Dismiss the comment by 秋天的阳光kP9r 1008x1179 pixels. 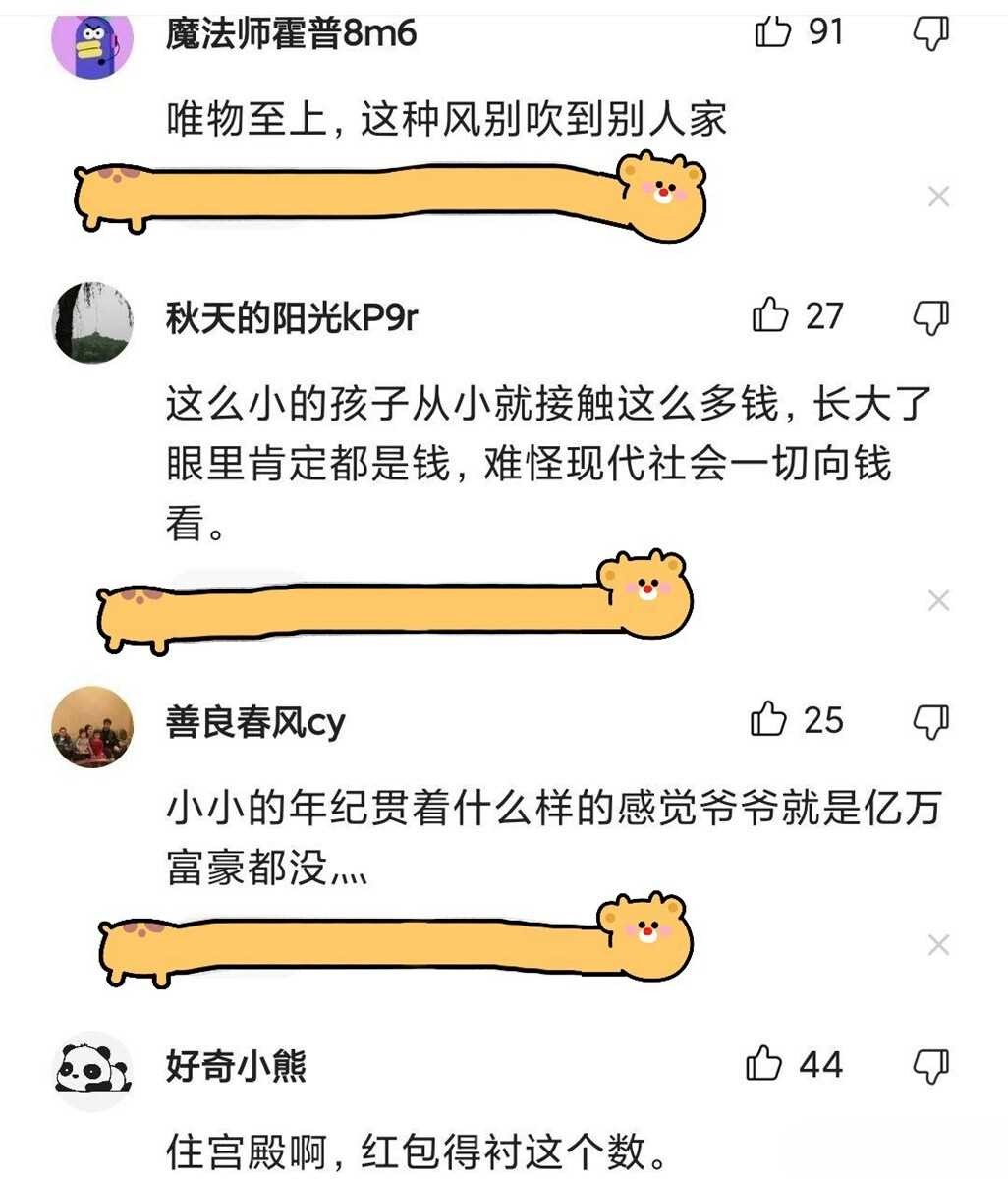(938, 599)
